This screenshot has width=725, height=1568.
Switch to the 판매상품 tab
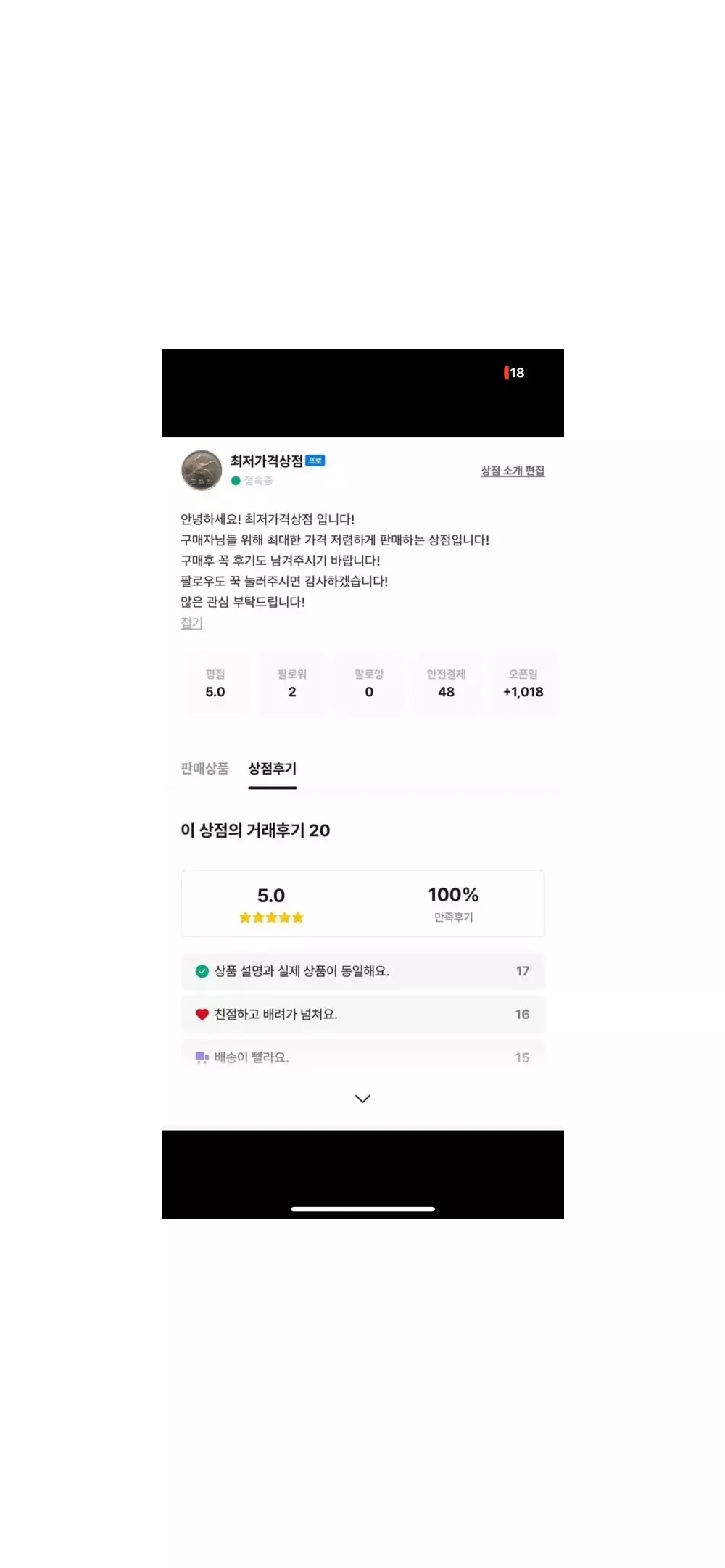pos(204,769)
